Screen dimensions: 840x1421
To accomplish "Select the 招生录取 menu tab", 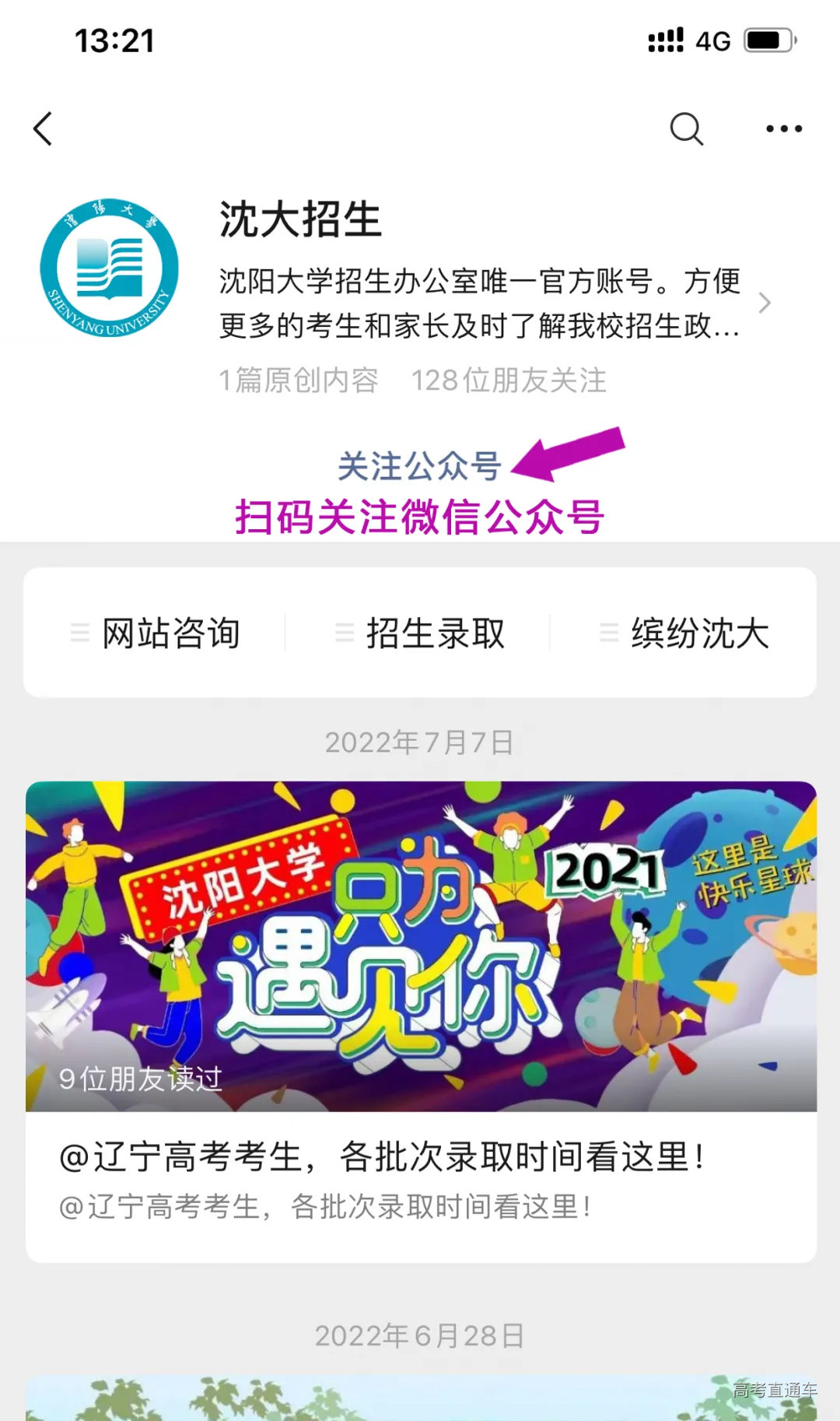I will (x=436, y=633).
